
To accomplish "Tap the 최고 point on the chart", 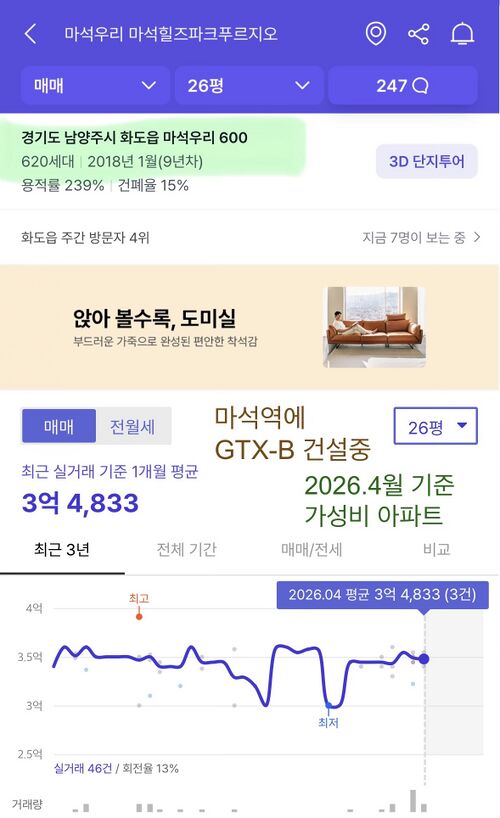I will click(x=139, y=616).
